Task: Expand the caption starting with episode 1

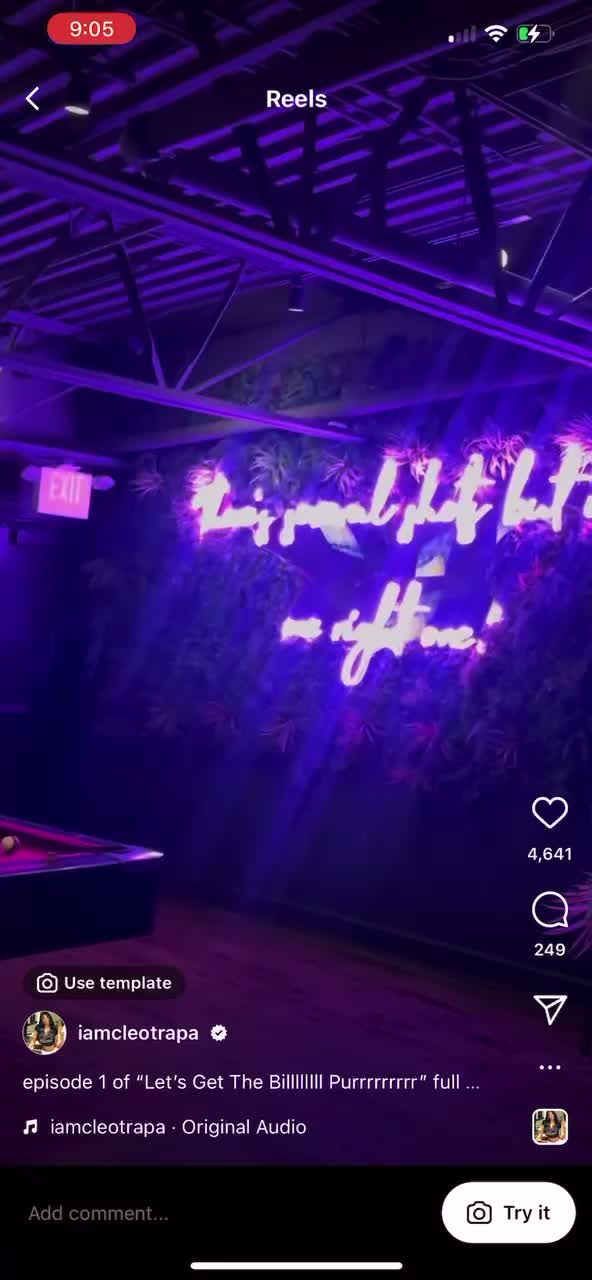Action: (251, 1082)
